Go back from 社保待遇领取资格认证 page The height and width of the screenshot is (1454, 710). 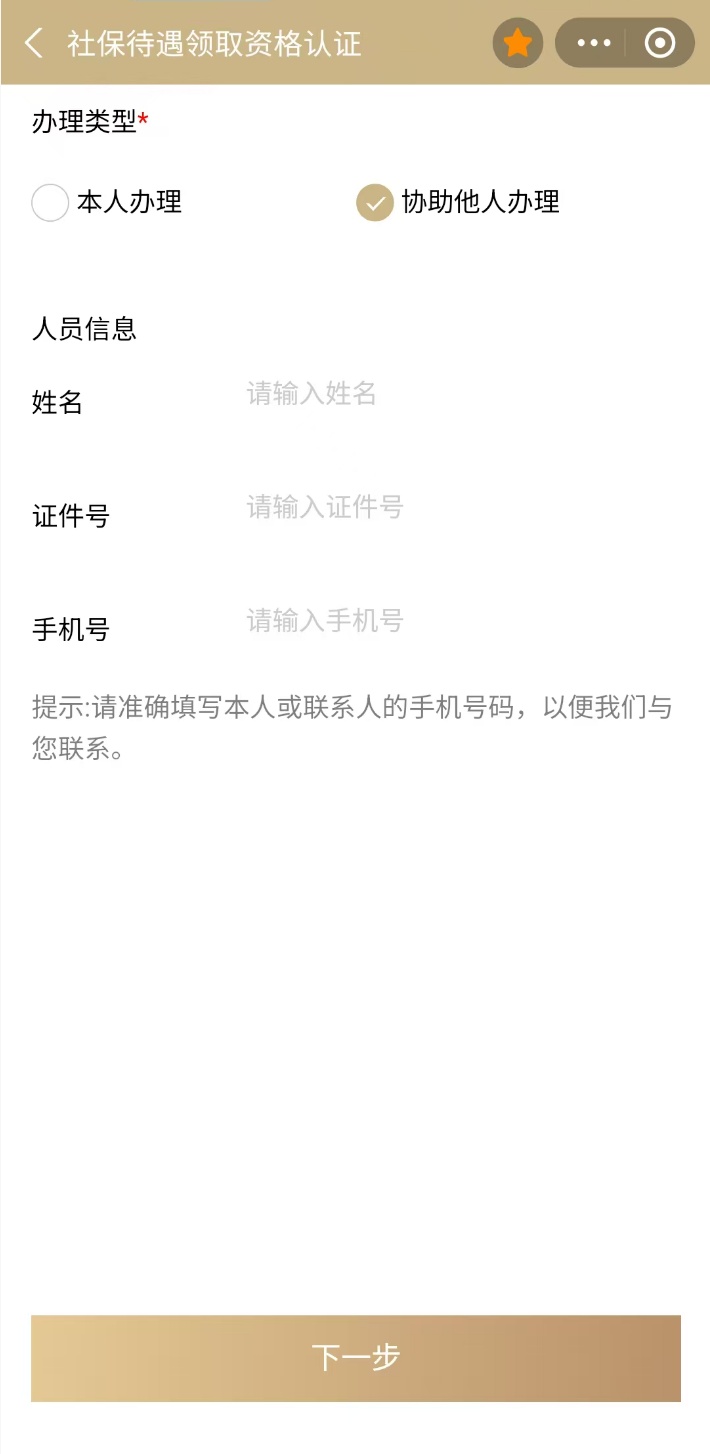(34, 43)
